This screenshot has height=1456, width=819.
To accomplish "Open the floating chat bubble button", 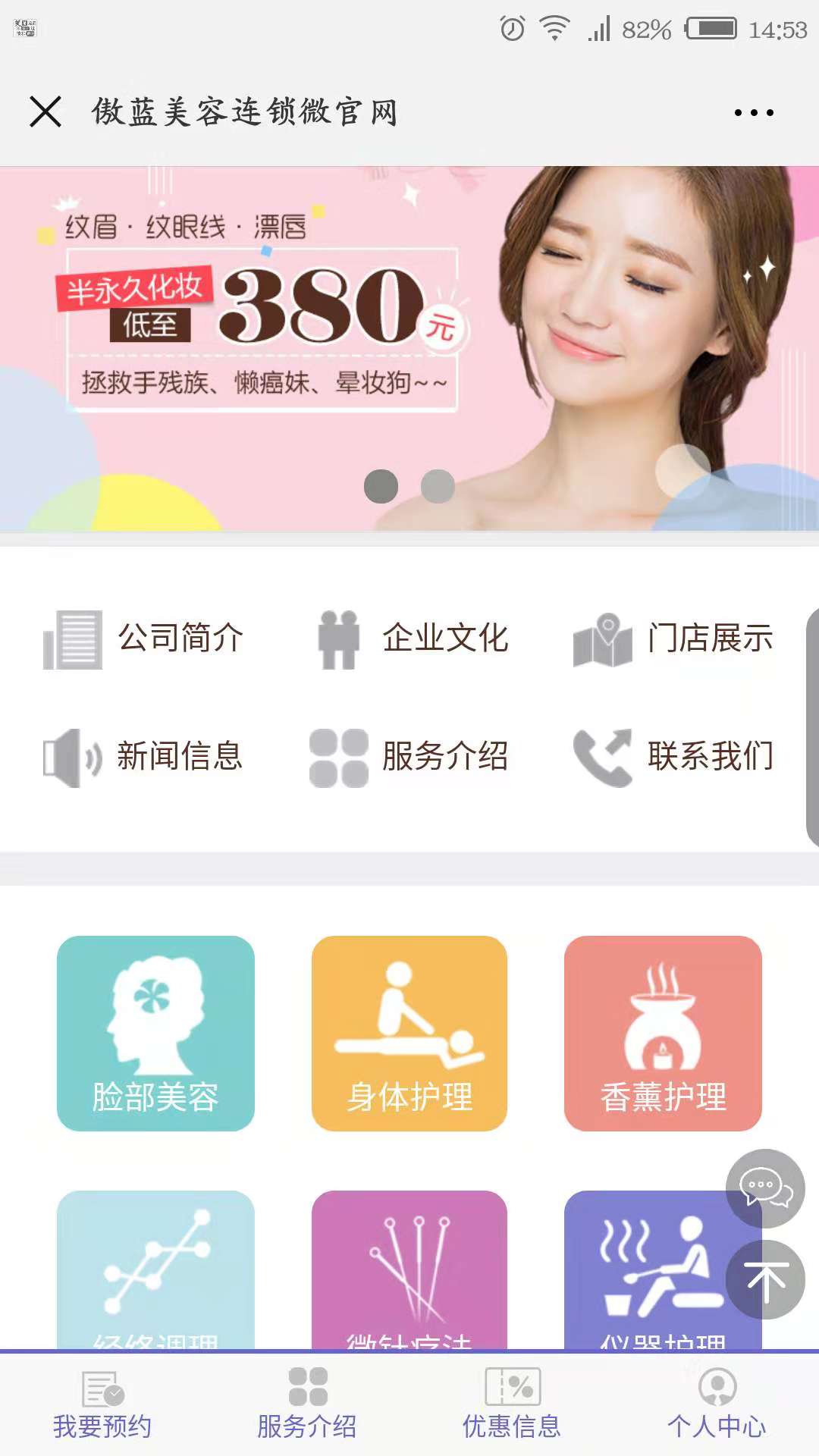I will pos(765,1188).
